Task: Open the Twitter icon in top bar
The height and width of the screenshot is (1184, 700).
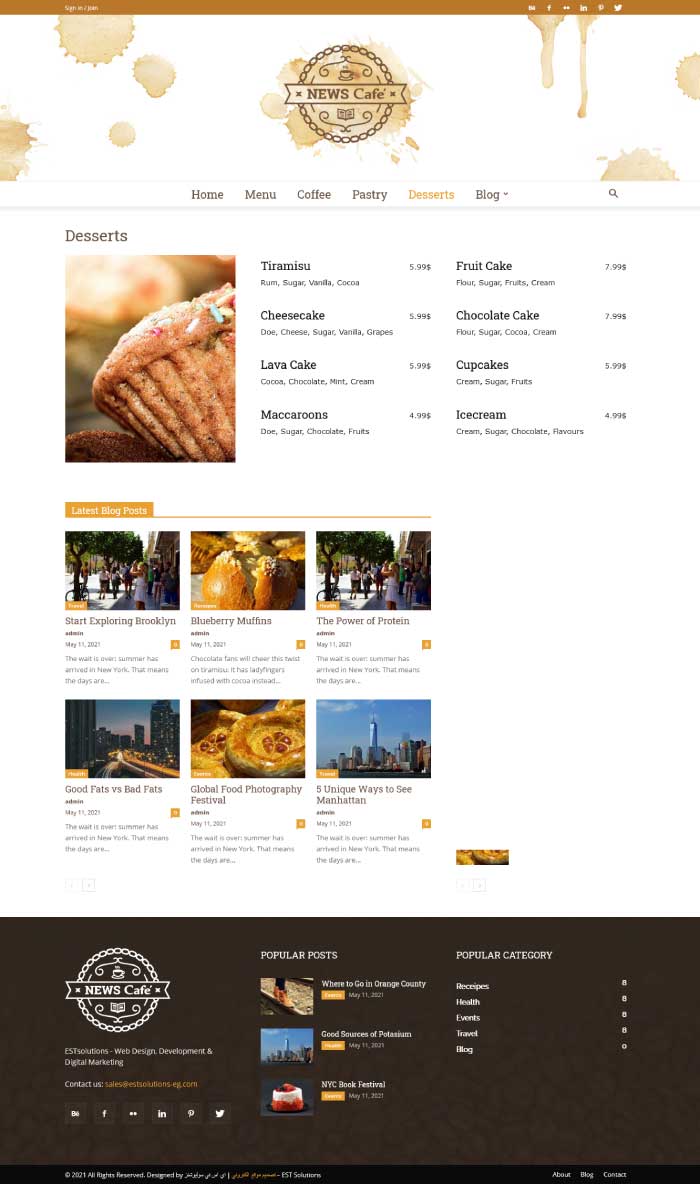Action: tap(618, 8)
